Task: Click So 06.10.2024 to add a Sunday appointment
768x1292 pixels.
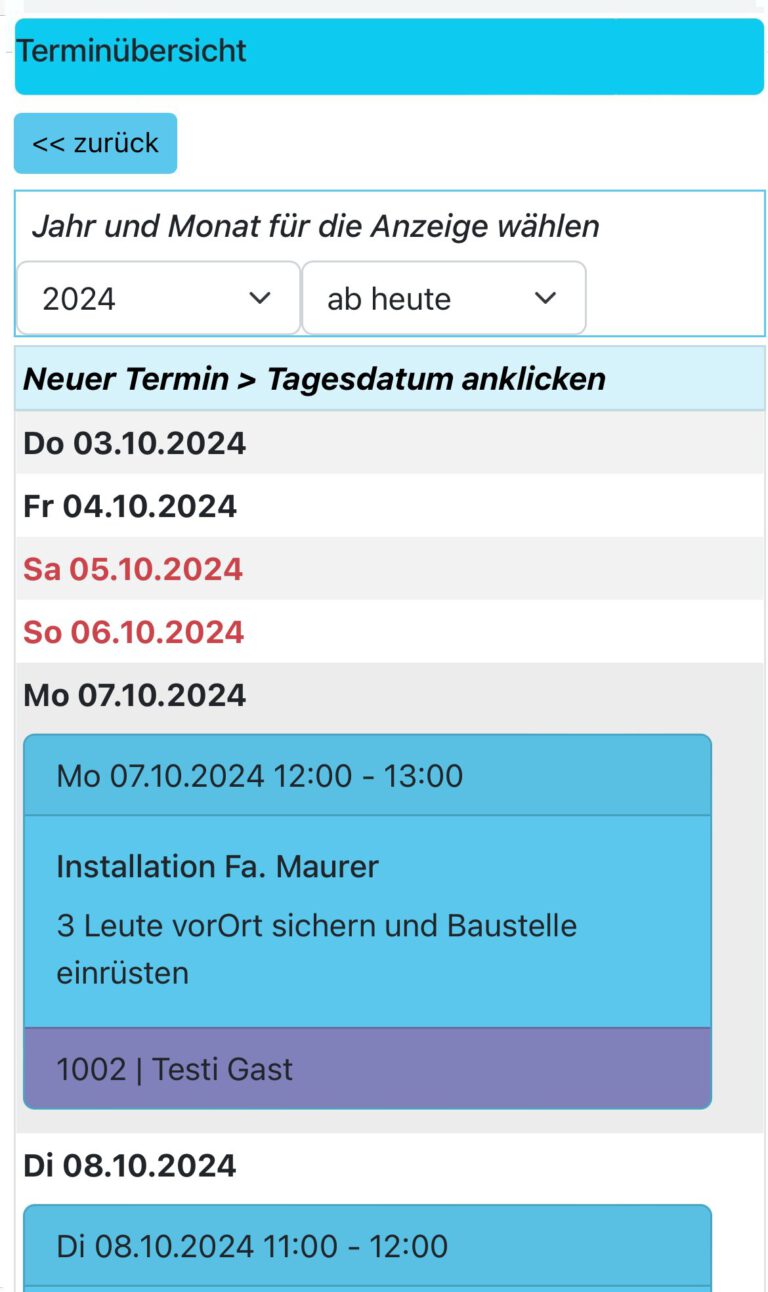Action: [133, 631]
